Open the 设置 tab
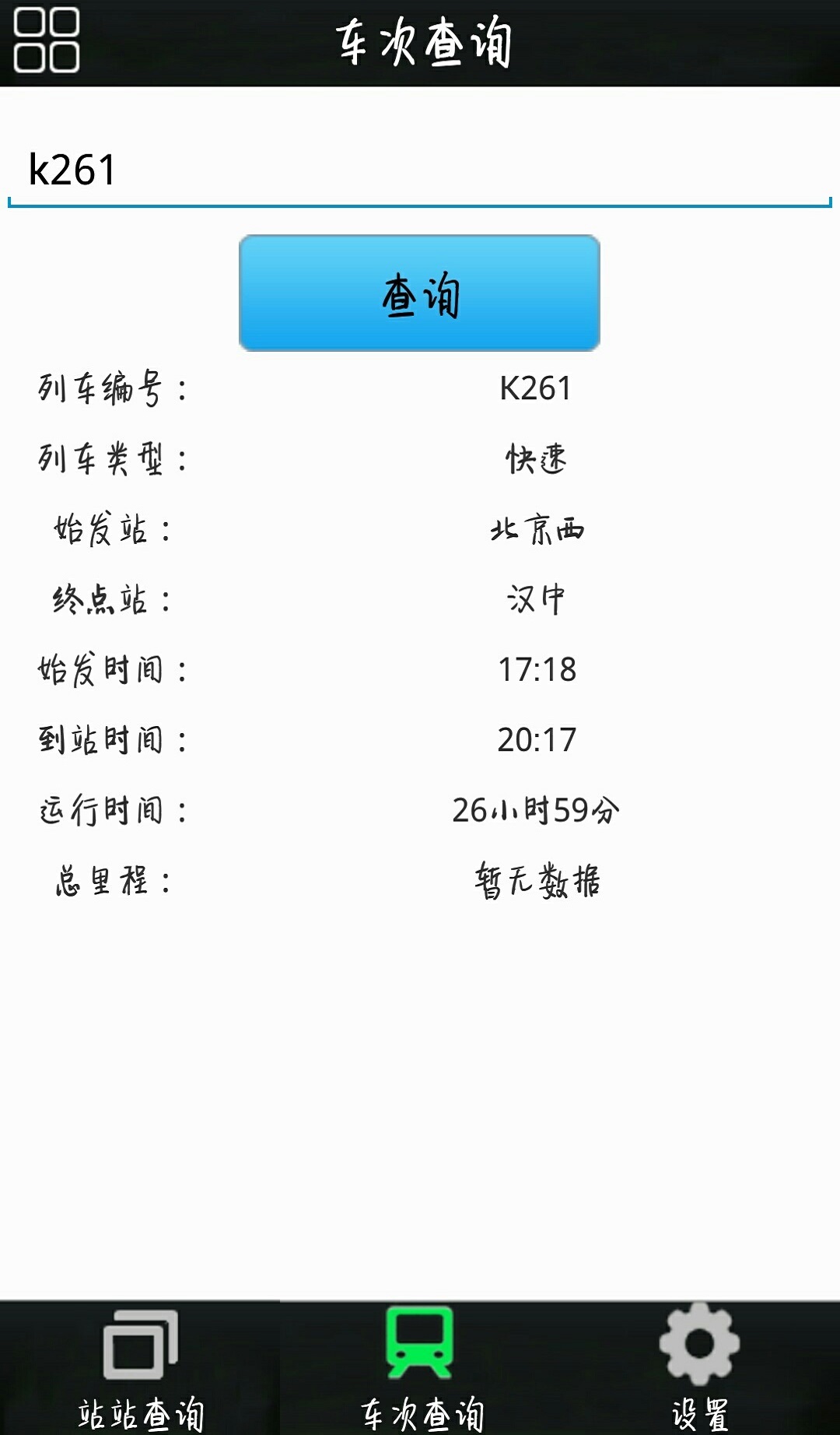This screenshot has height=1435, width=840. 700,1368
